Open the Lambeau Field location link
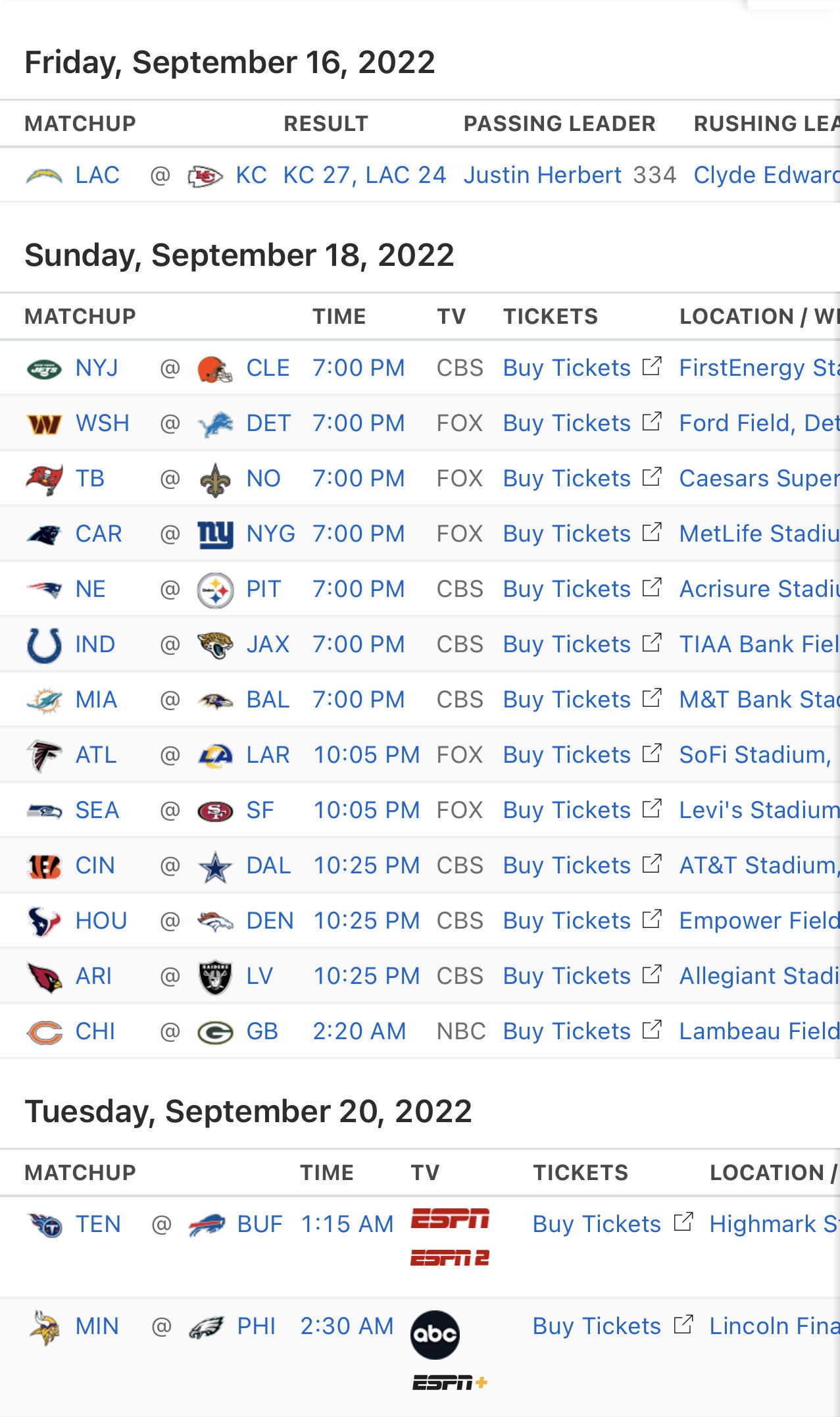This screenshot has height=1417, width=840. click(759, 1031)
